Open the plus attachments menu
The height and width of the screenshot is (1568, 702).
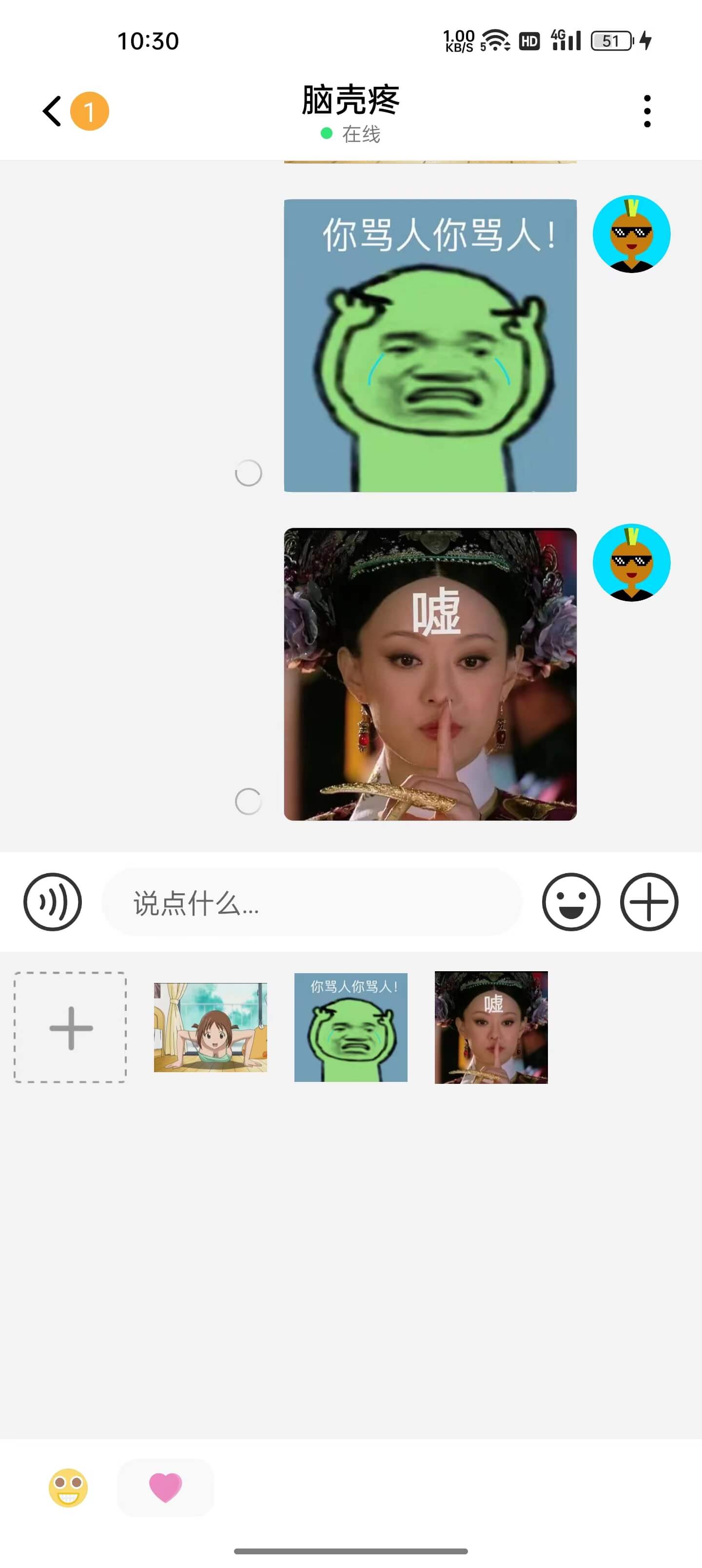click(649, 902)
